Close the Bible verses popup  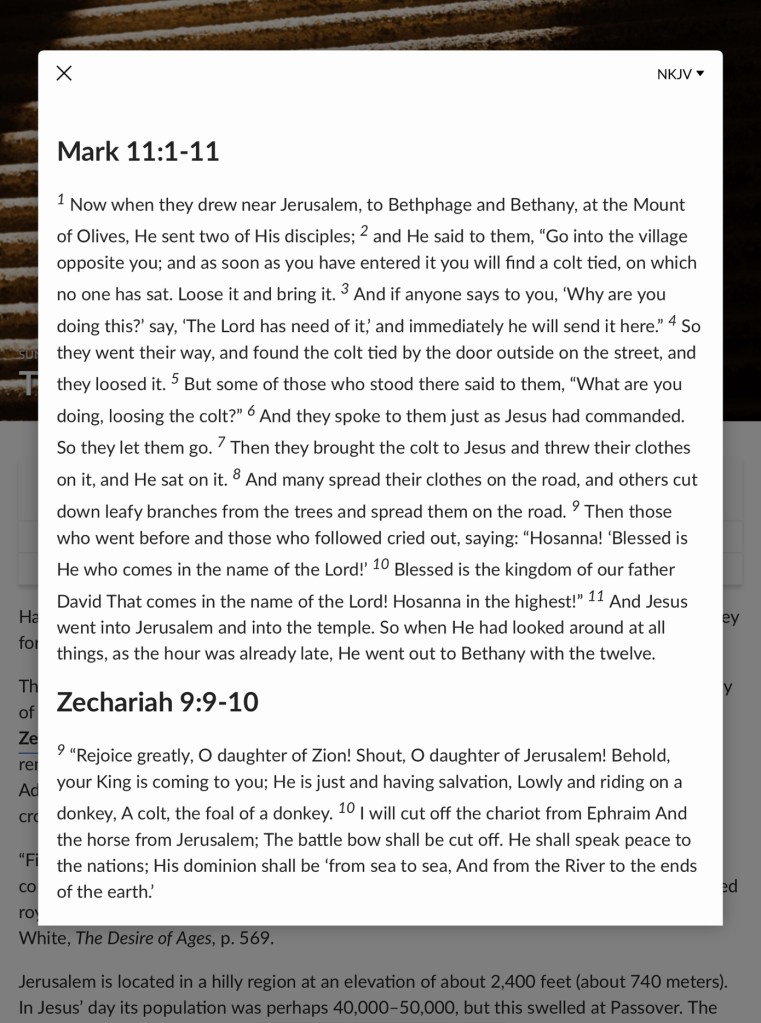click(x=64, y=73)
